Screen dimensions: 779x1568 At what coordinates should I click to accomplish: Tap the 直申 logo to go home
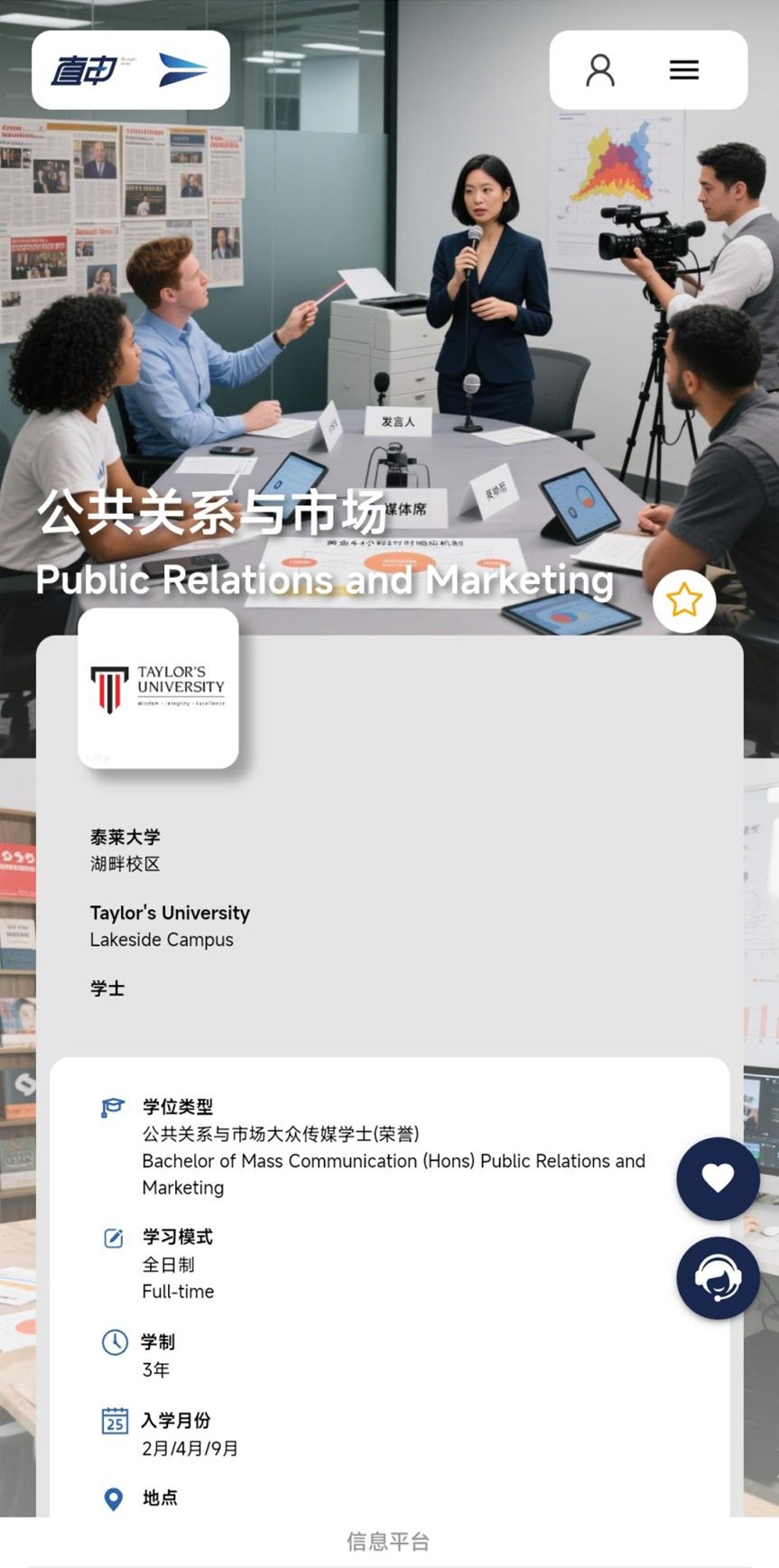(x=131, y=70)
